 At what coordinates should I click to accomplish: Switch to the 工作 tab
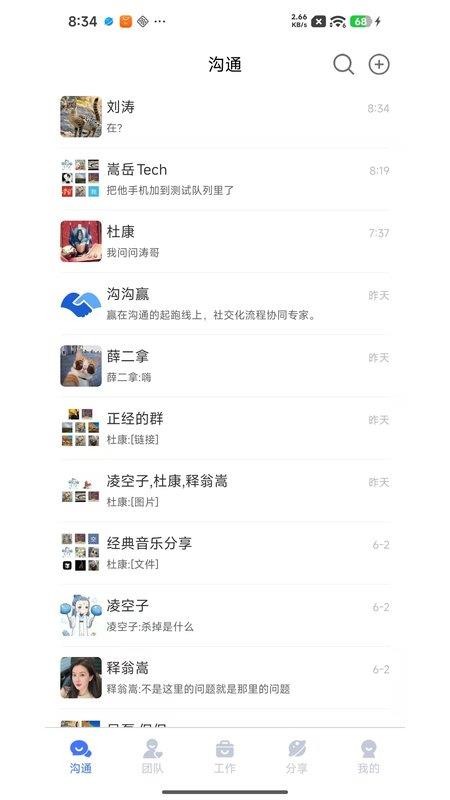[x=224, y=757]
